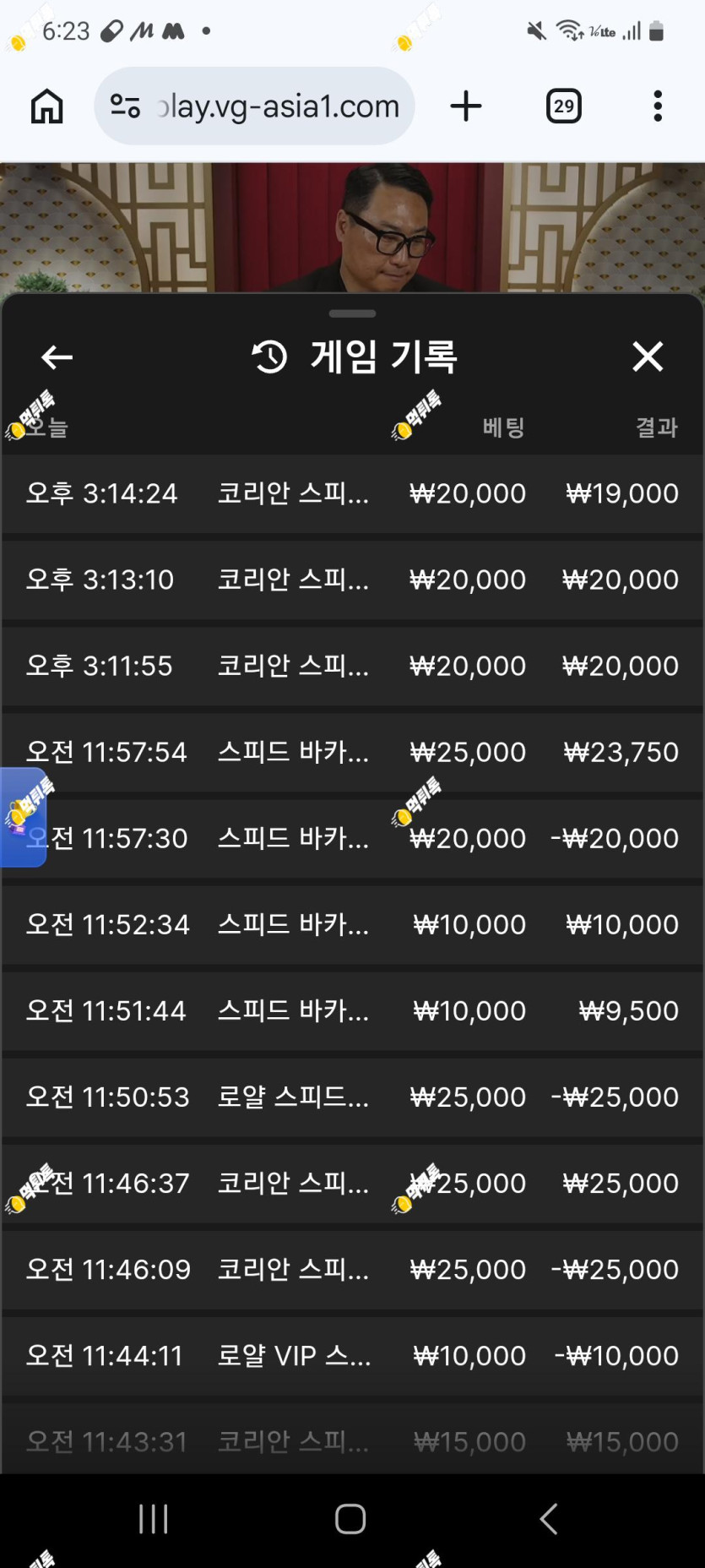This screenshot has height=1568, width=705.
Task: Open a new browser tab
Action: (x=466, y=106)
